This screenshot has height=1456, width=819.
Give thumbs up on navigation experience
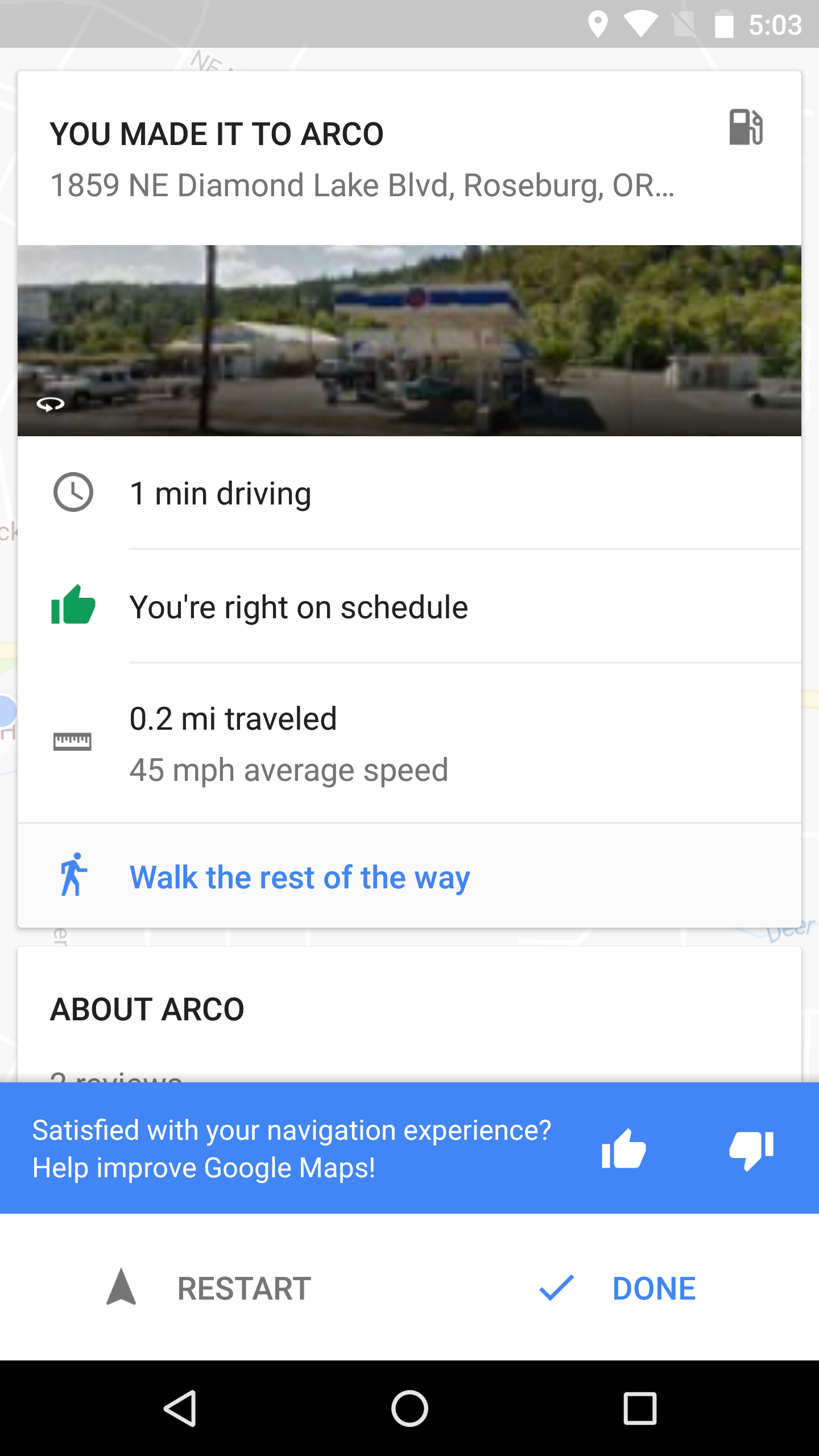pyautogui.click(x=623, y=1149)
